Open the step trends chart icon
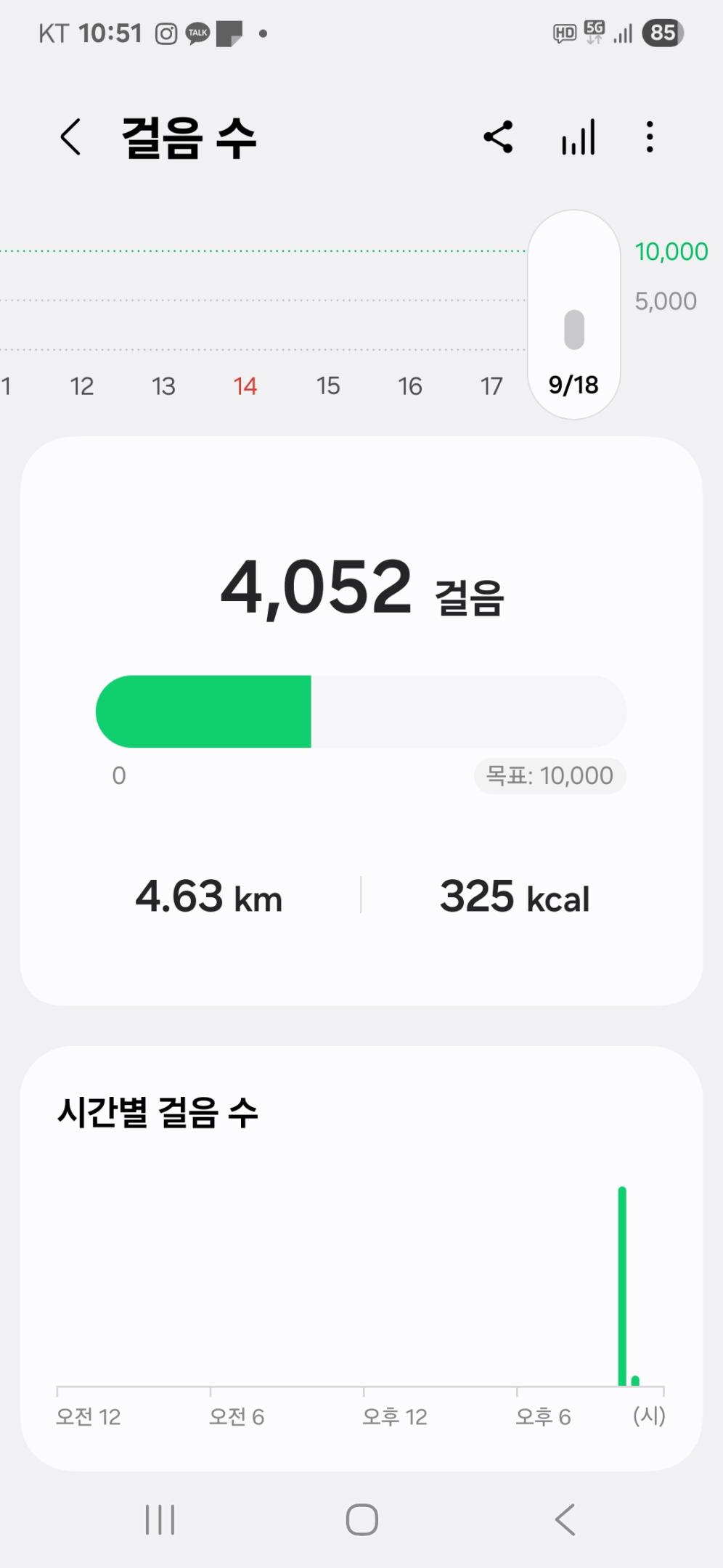 pos(578,137)
